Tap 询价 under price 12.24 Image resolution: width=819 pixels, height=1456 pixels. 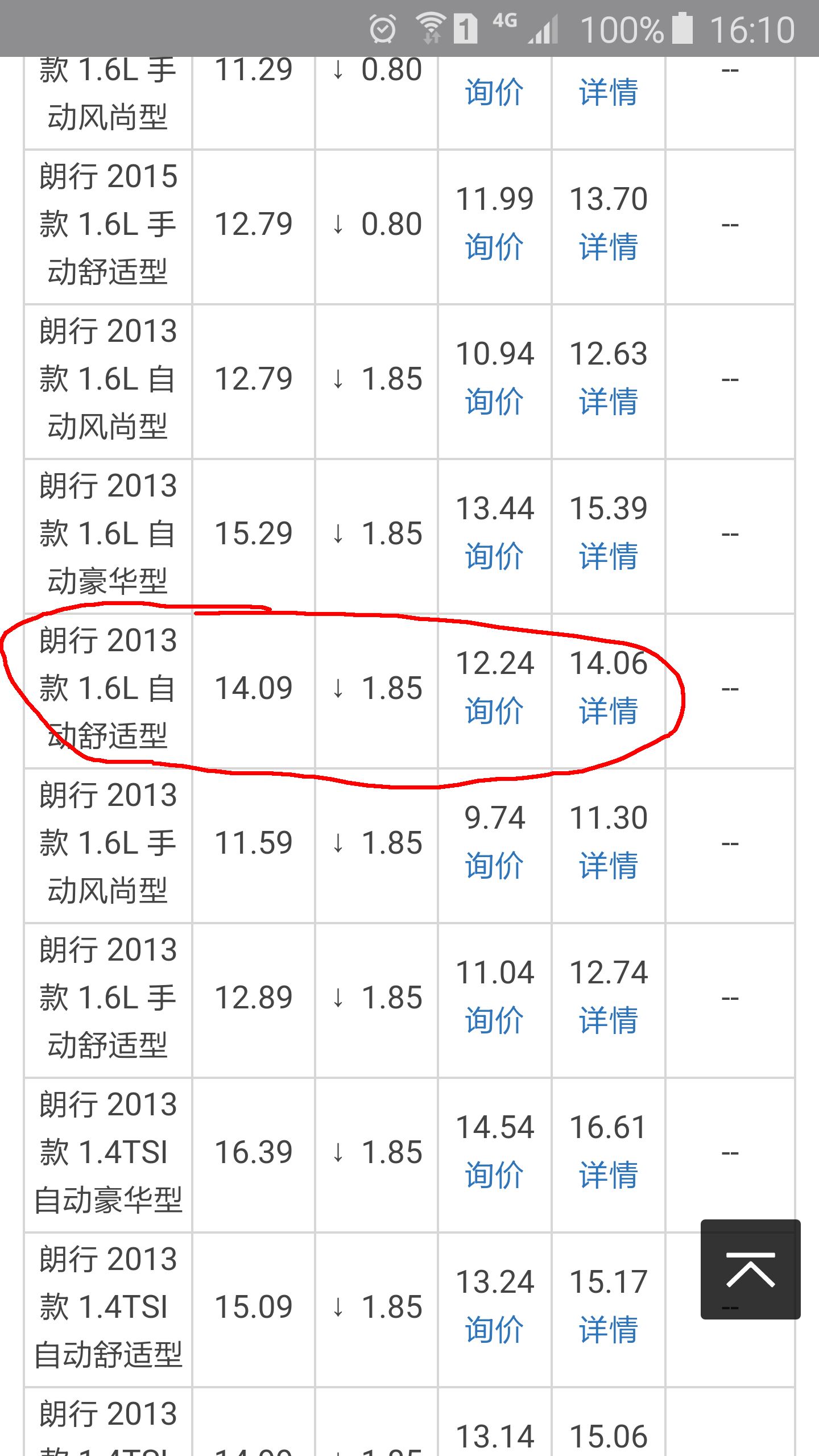click(x=494, y=712)
